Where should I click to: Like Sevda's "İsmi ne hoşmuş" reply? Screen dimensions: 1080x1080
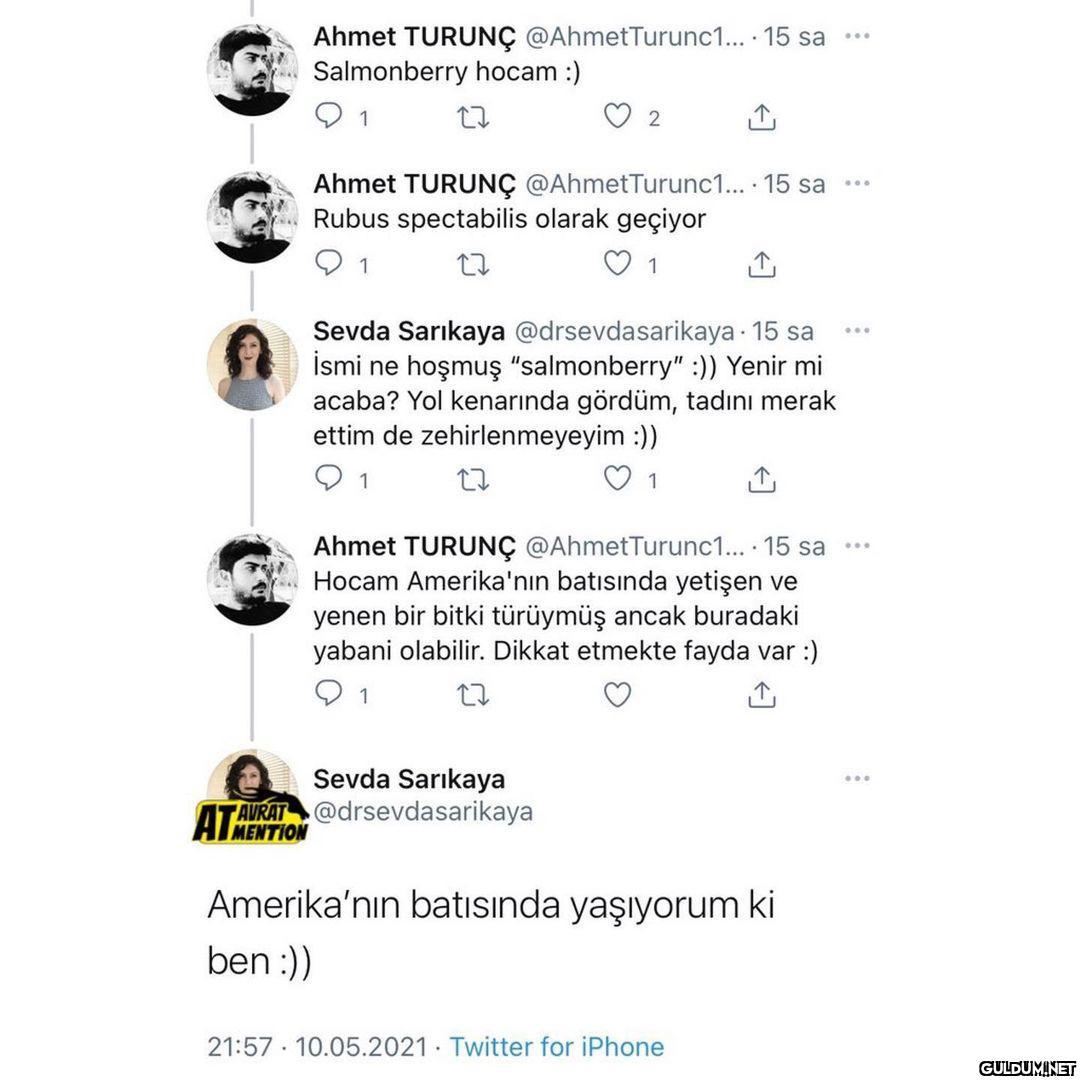point(619,480)
